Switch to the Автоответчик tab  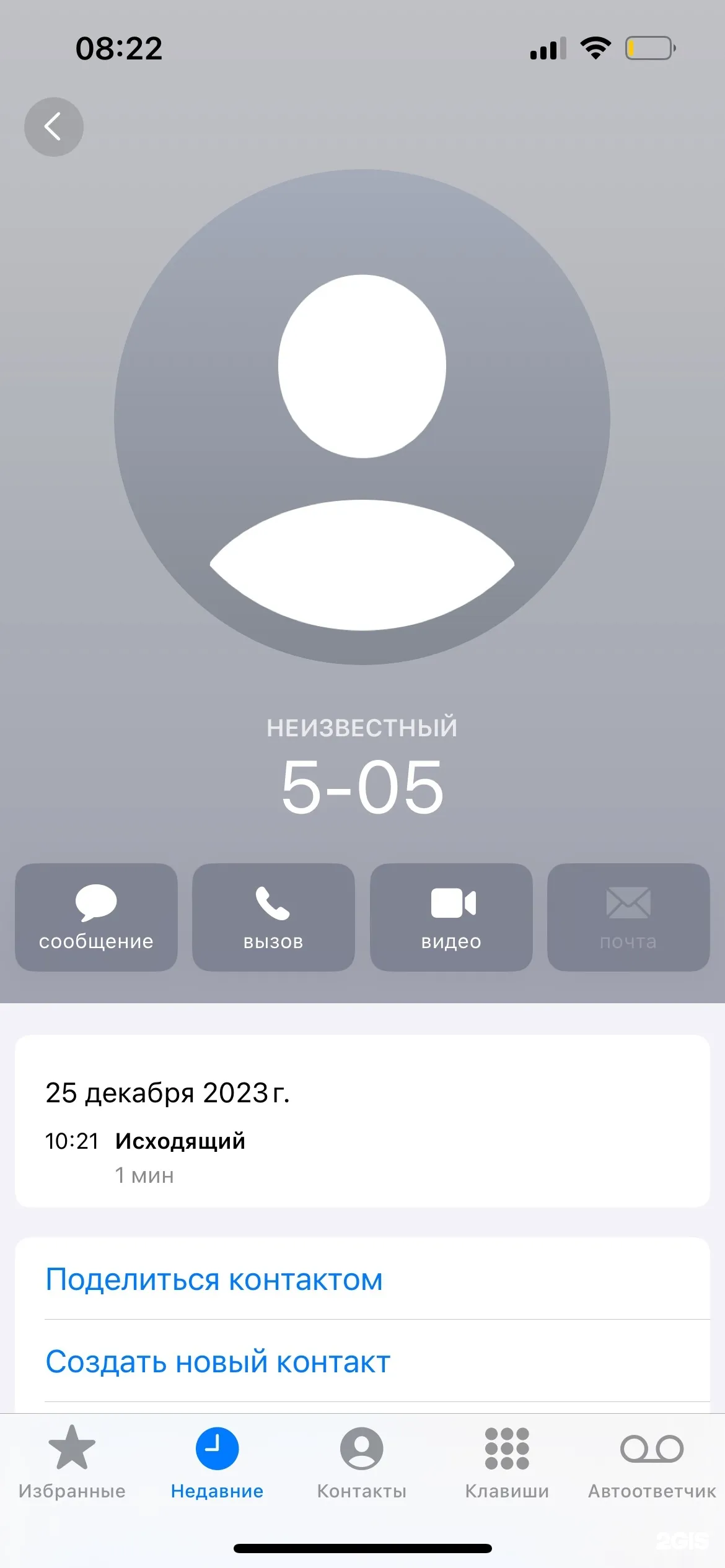[x=652, y=1463]
